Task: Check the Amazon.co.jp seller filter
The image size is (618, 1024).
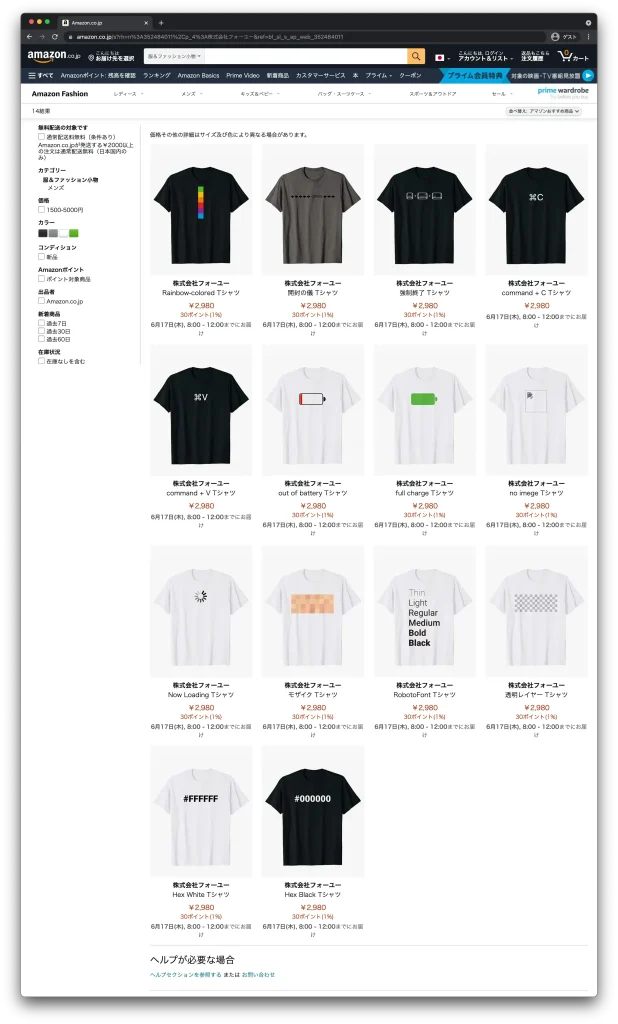Action: [x=41, y=301]
